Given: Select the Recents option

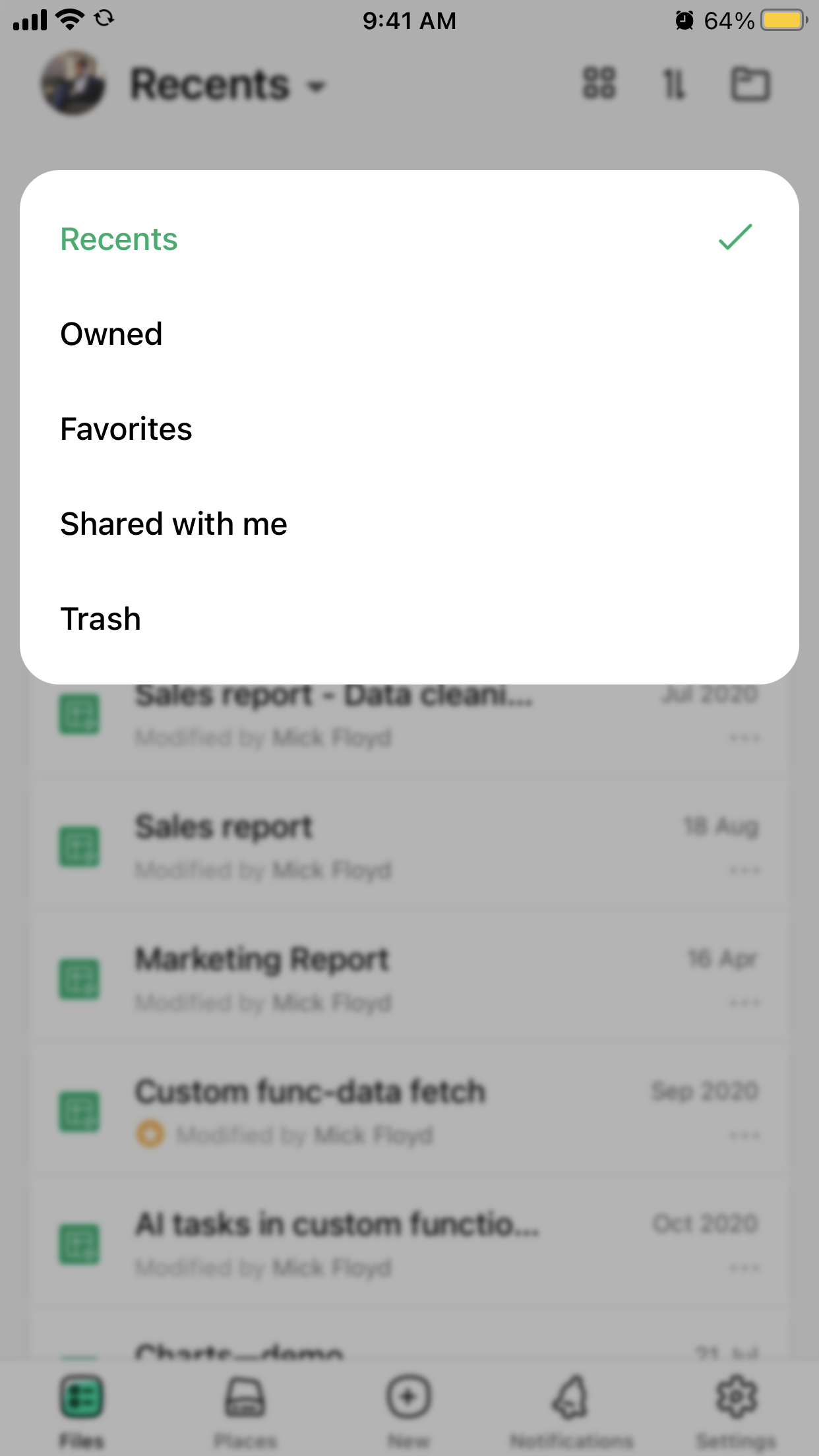Looking at the screenshot, I should pos(119,239).
